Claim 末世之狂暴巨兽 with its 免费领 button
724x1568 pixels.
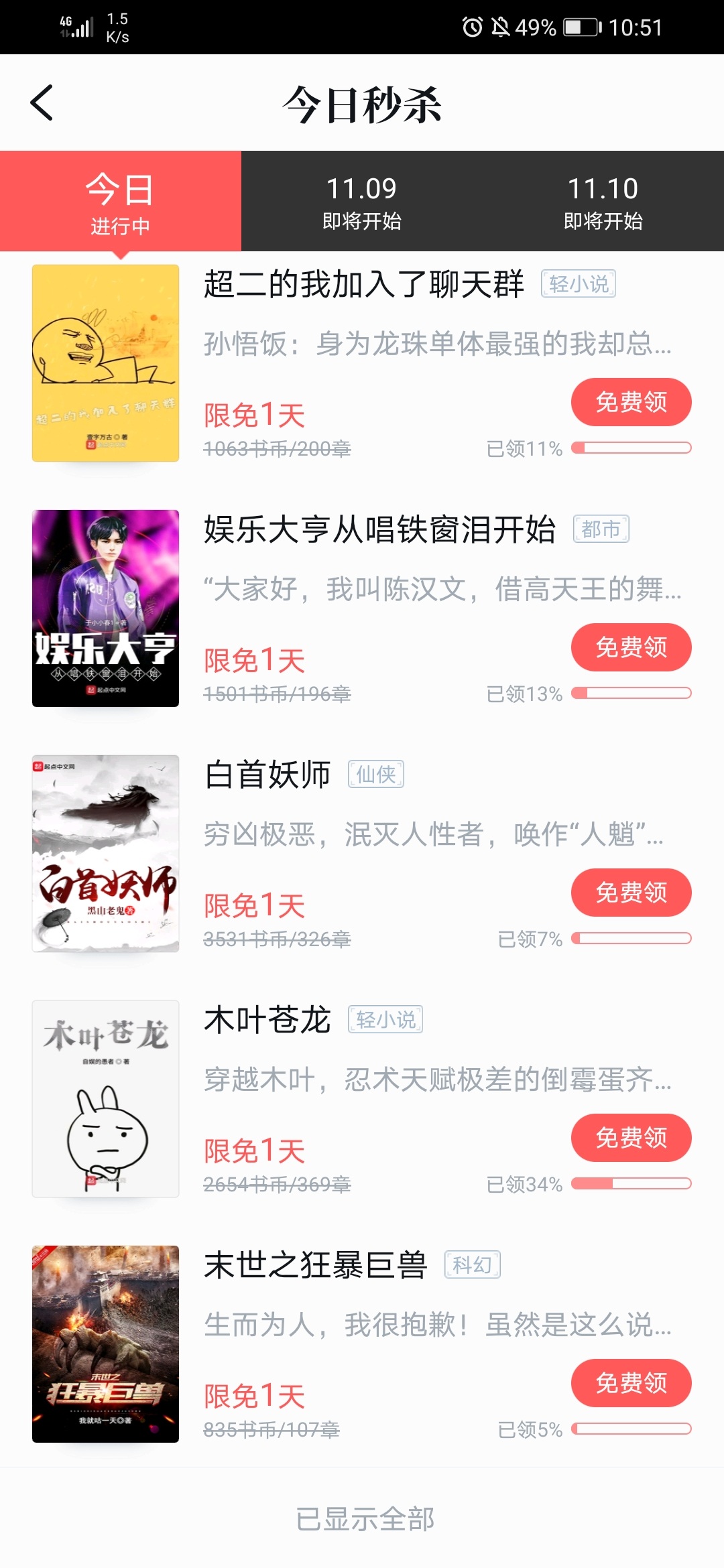coord(631,1383)
